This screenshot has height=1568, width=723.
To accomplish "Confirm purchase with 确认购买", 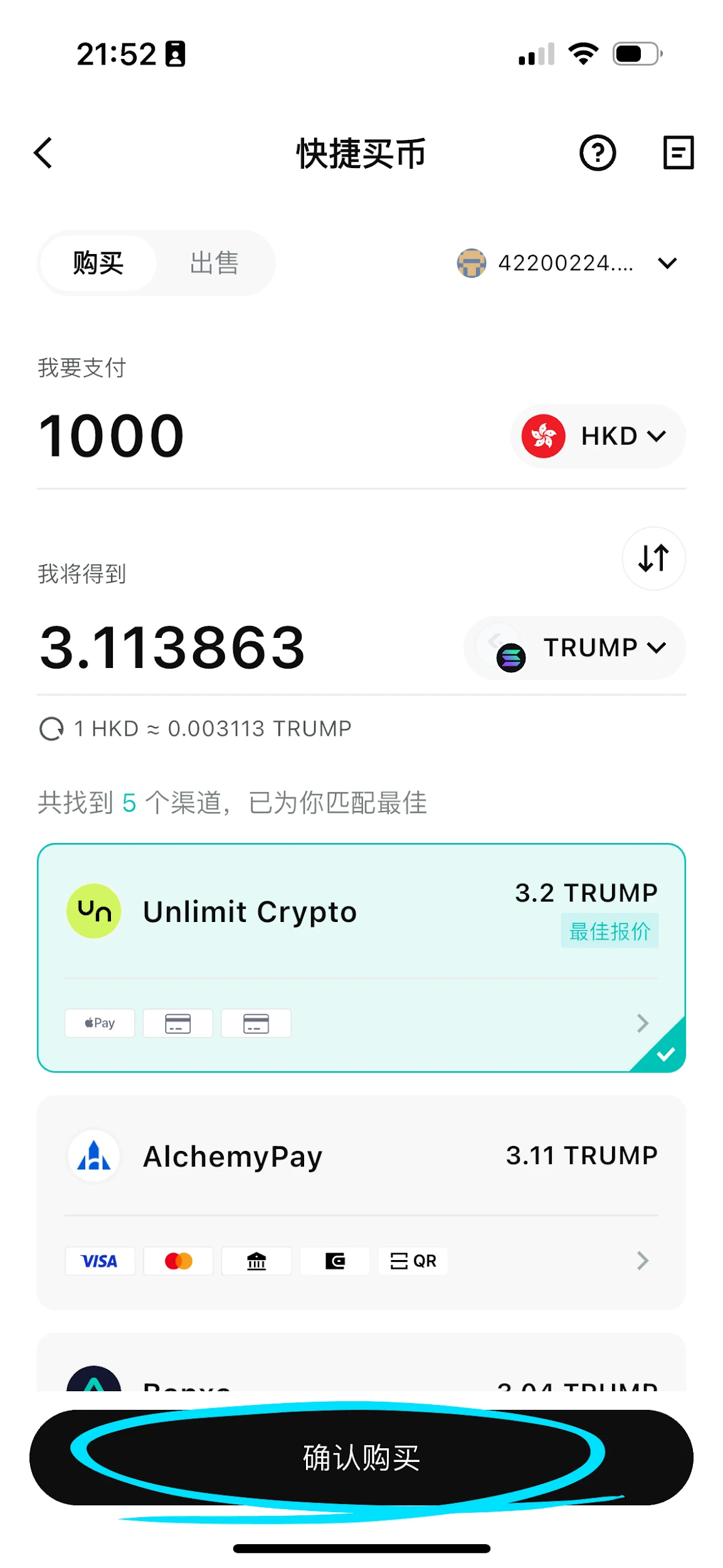I will (x=361, y=1457).
